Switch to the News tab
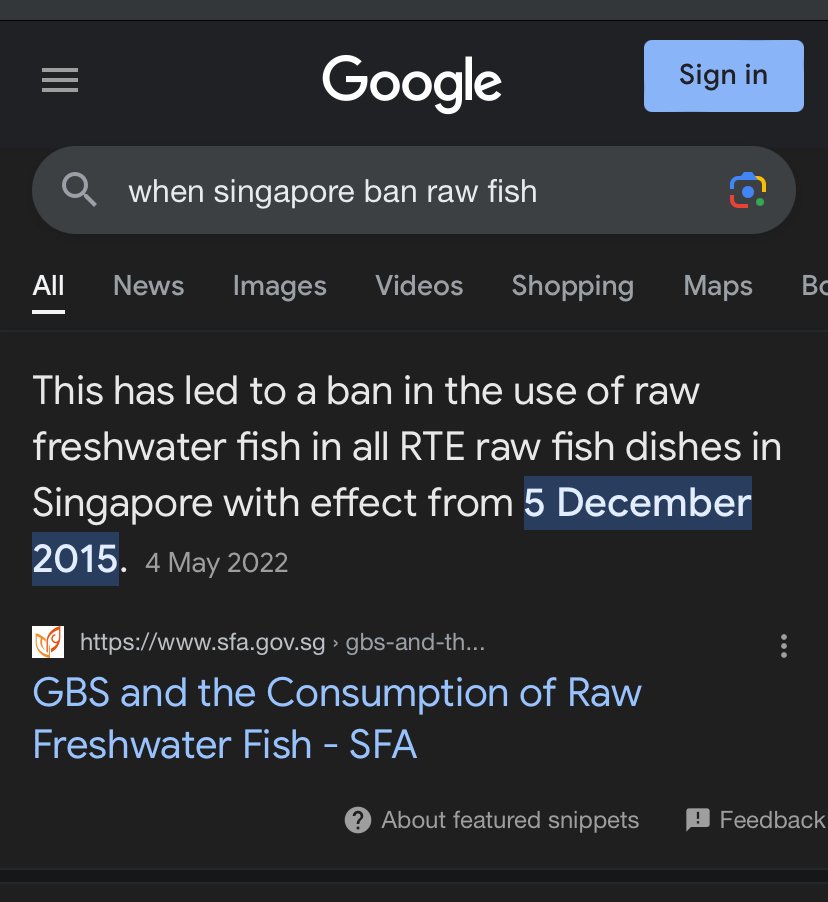 [x=148, y=286]
